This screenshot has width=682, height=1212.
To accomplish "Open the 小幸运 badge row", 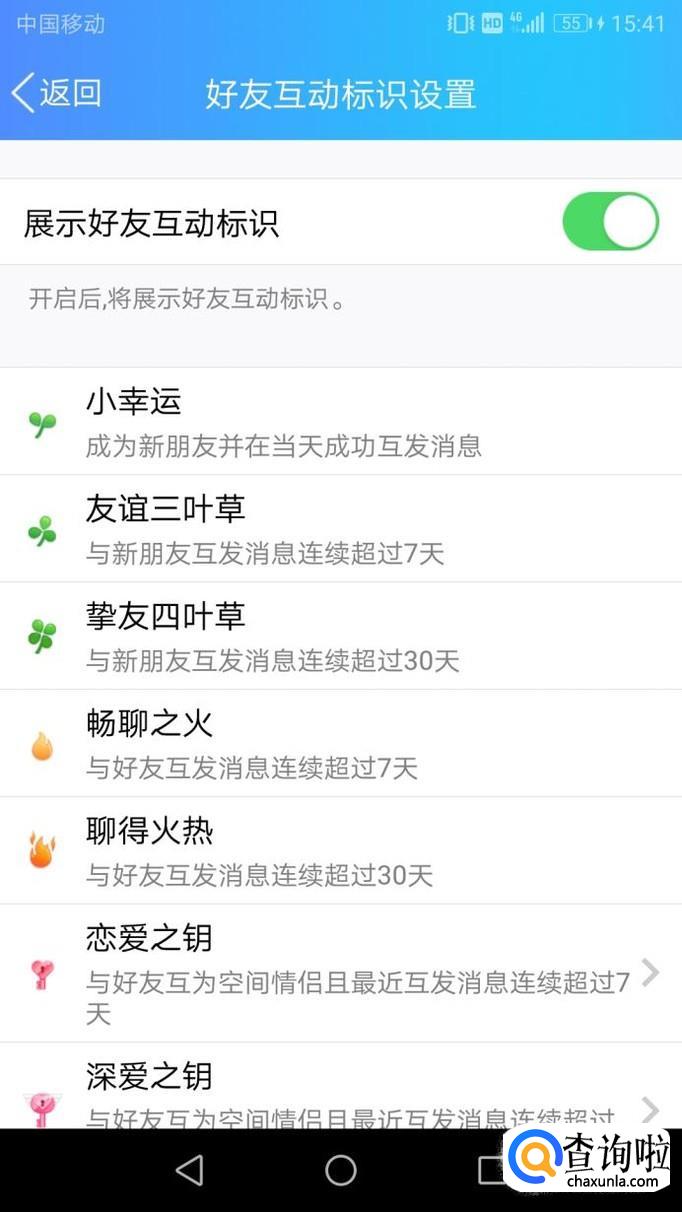I will click(340, 421).
